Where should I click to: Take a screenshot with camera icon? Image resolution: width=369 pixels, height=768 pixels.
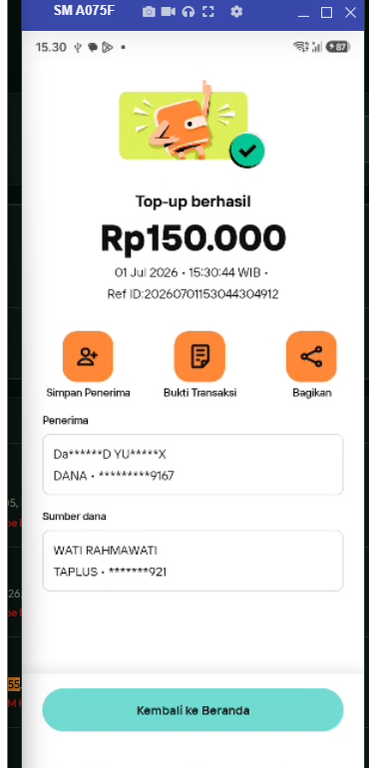click(148, 12)
